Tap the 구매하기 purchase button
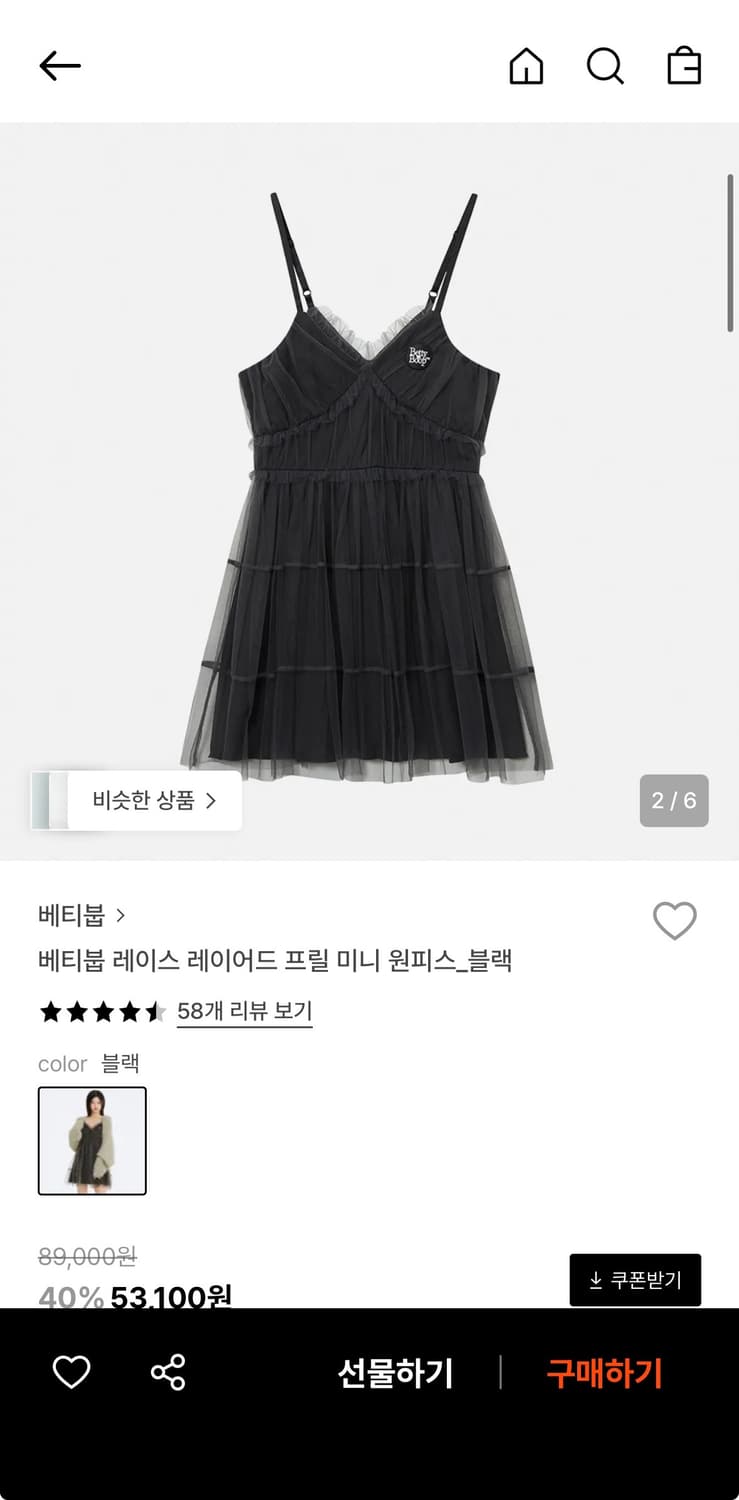739x1500 pixels. pyautogui.click(x=604, y=1372)
